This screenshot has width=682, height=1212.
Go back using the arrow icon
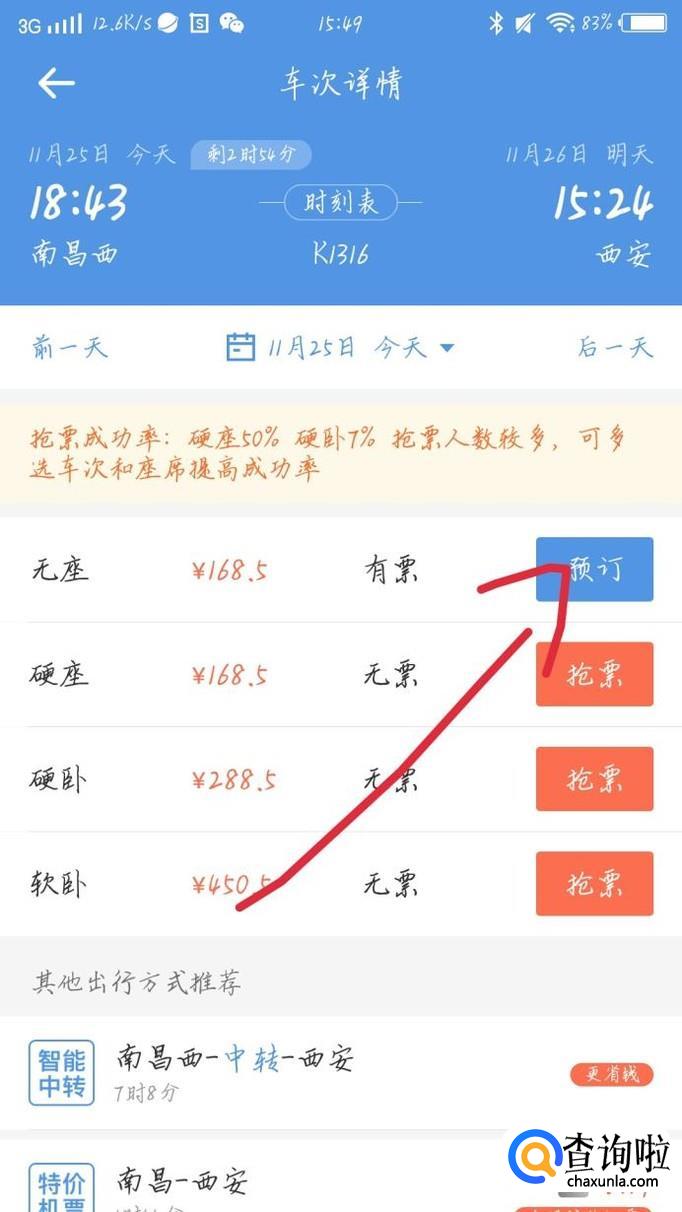56,84
